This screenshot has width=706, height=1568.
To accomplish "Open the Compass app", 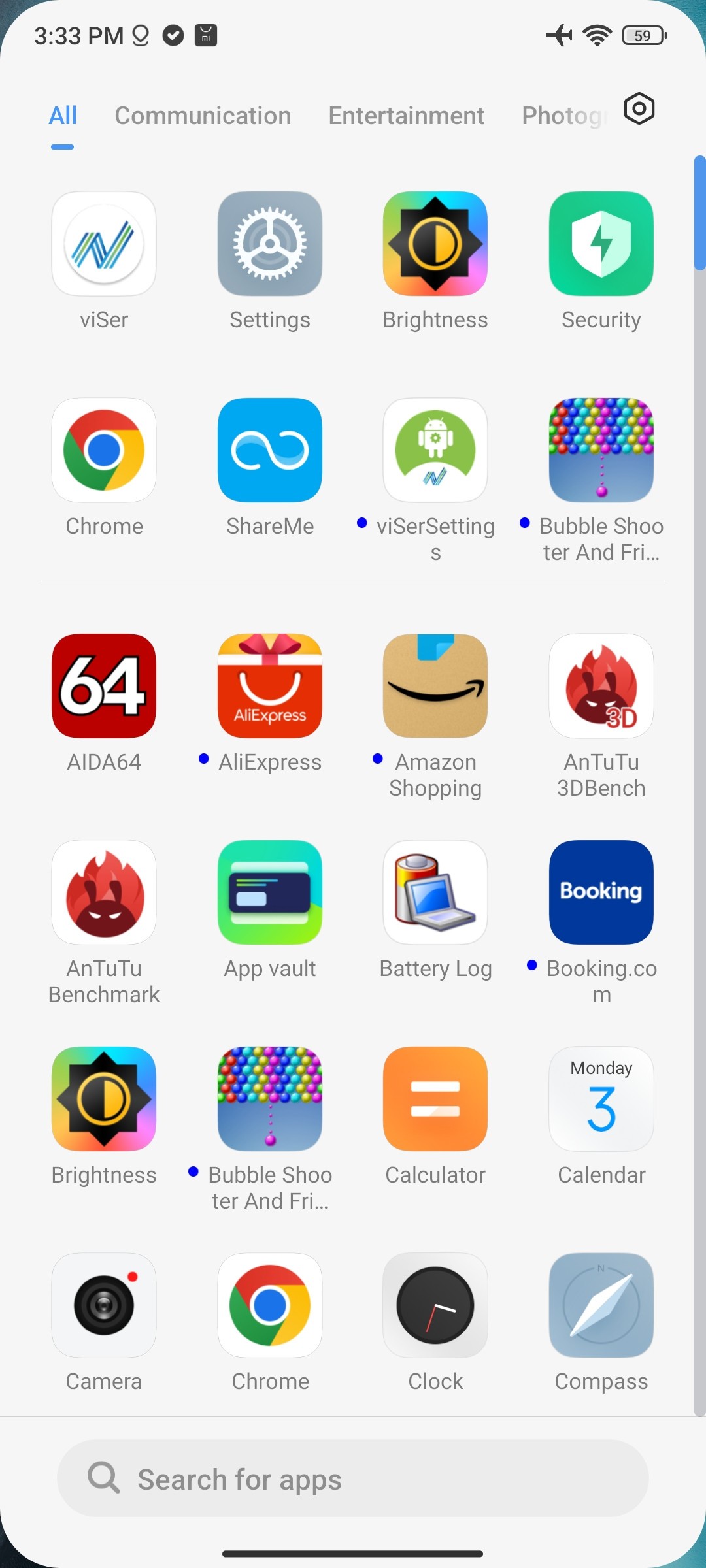I will (x=601, y=1305).
